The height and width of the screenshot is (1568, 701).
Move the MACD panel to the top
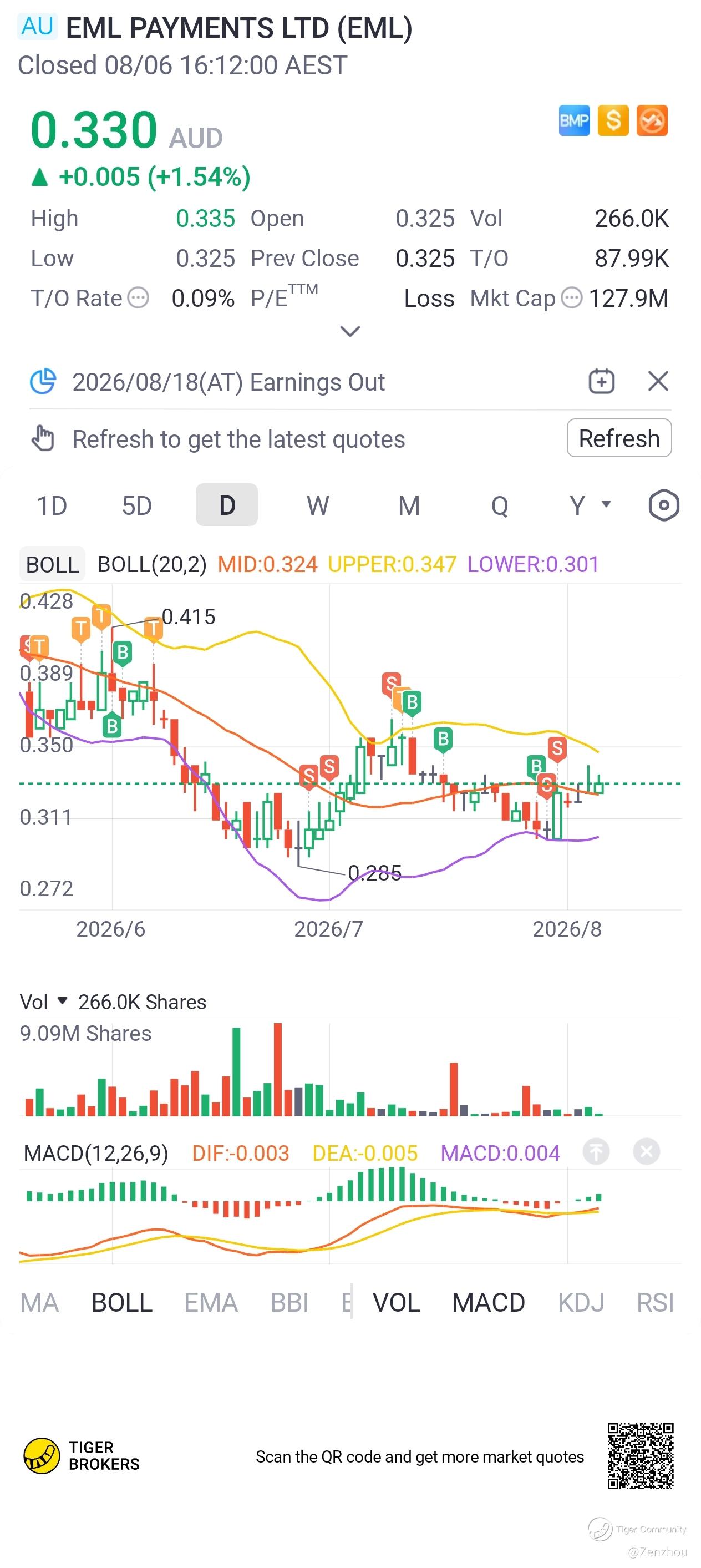pos(596,1152)
